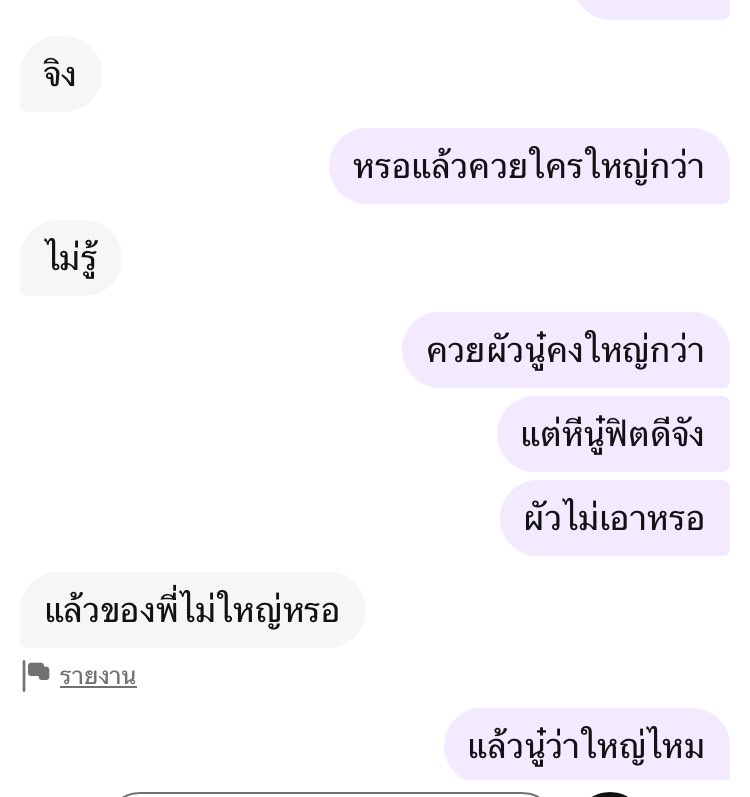Tap the round send button

pyautogui.click(x=610, y=794)
